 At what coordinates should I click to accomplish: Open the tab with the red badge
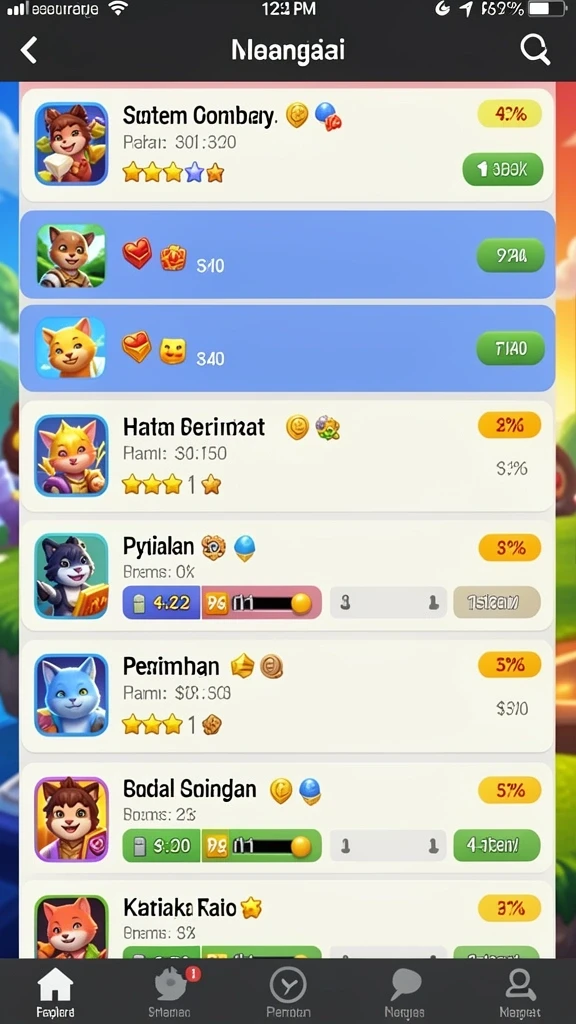pyautogui.click(x=171, y=992)
